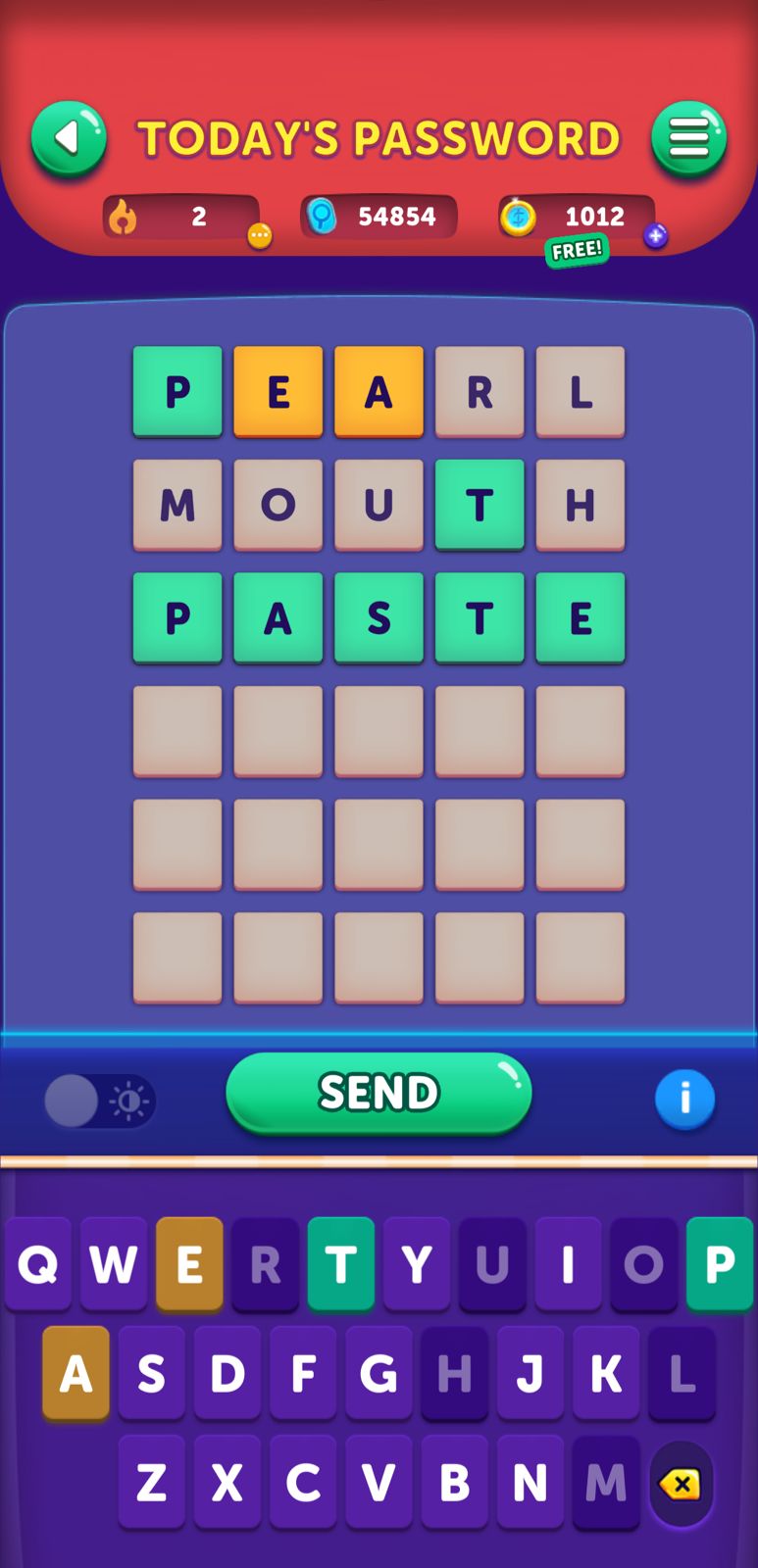Type the letter C on the keyboard
The width and height of the screenshot is (758, 1568).
[303, 1482]
